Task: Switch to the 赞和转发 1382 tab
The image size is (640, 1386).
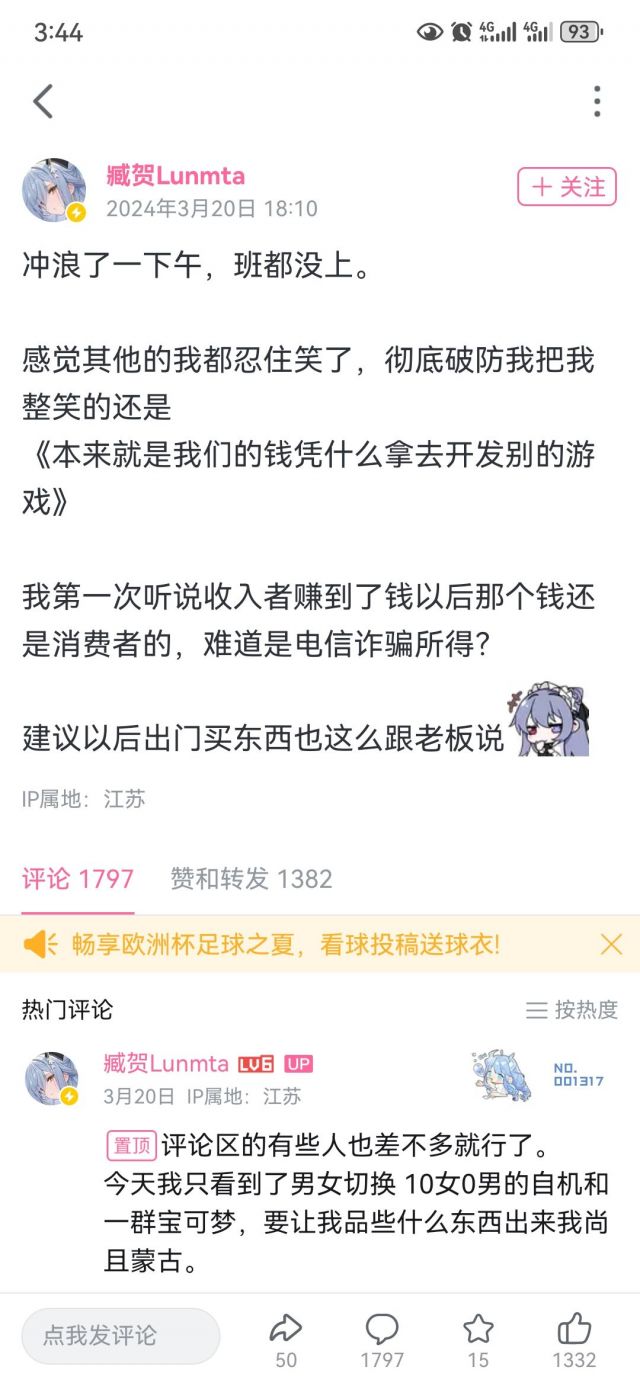Action: coord(251,879)
